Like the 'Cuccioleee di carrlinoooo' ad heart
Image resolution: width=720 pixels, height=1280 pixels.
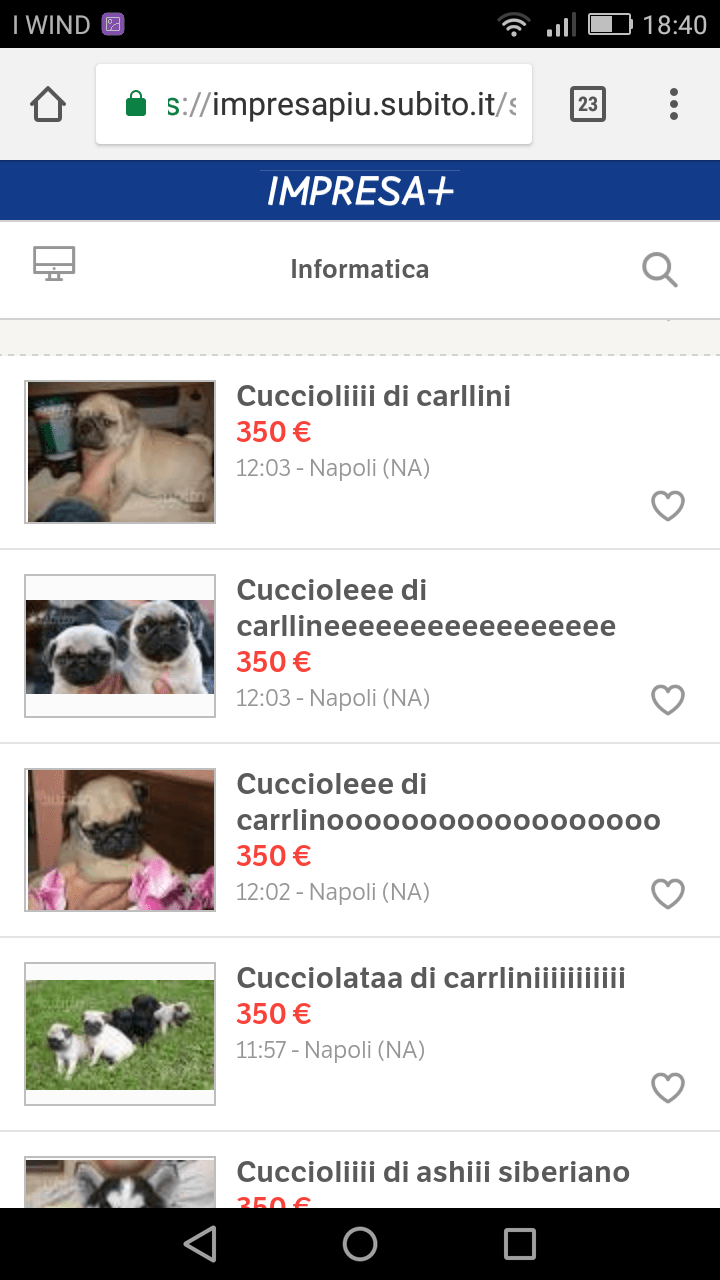pos(668,893)
